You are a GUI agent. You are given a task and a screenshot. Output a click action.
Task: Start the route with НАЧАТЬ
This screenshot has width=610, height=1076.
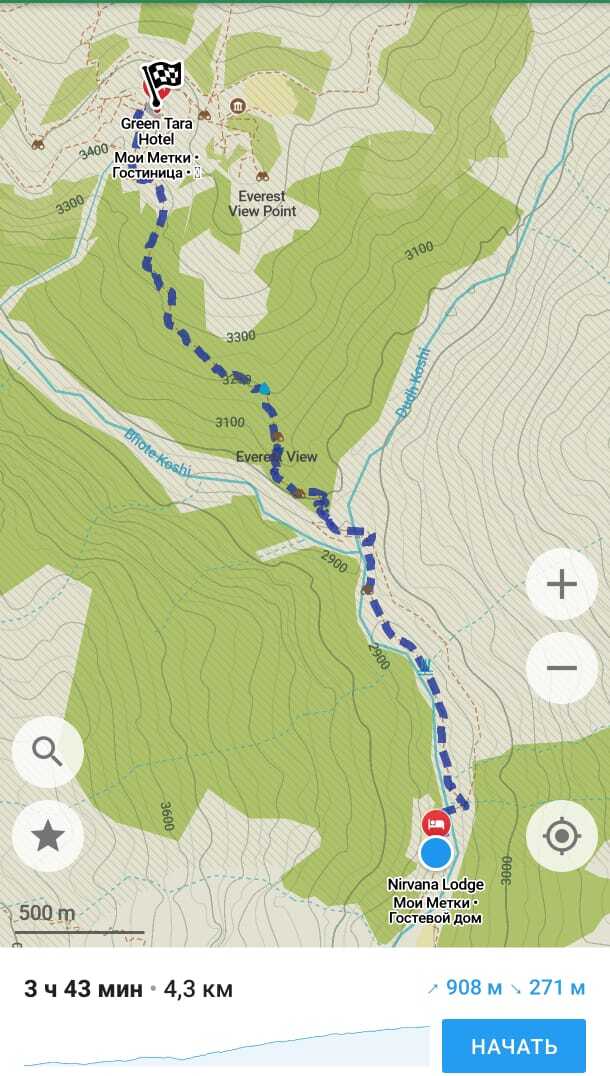click(513, 1046)
